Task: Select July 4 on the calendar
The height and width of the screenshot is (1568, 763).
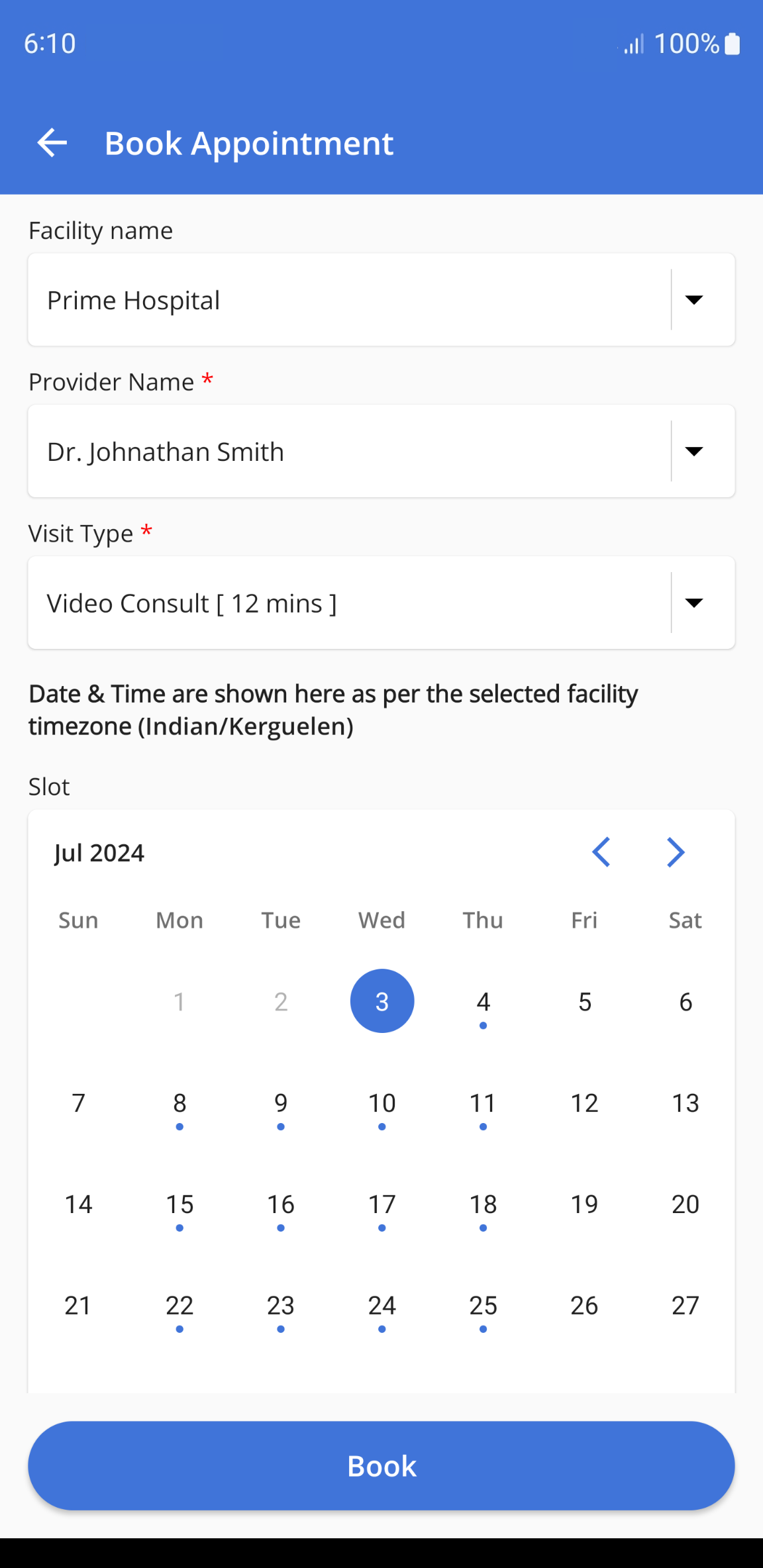Action: [483, 1002]
